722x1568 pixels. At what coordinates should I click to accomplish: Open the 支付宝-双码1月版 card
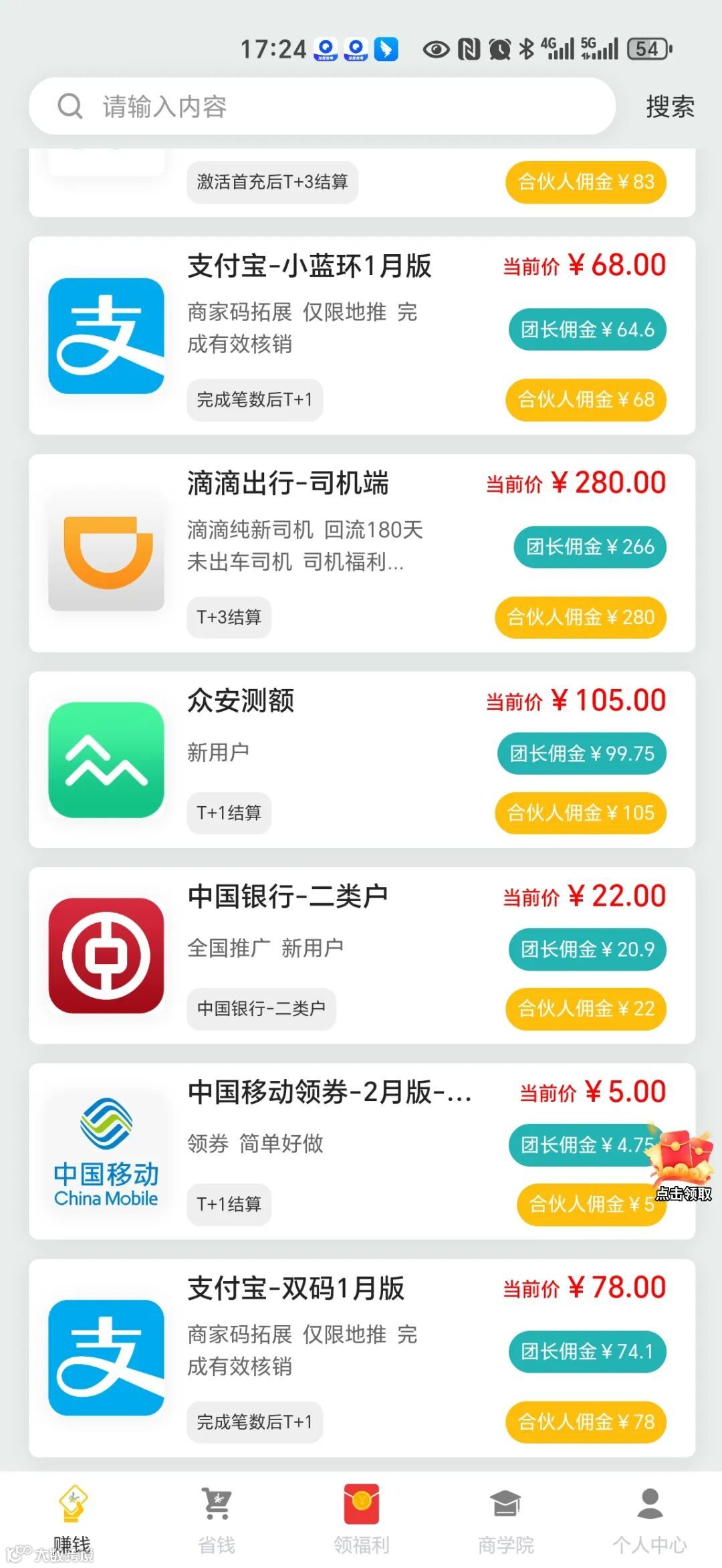pos(295,1288)
